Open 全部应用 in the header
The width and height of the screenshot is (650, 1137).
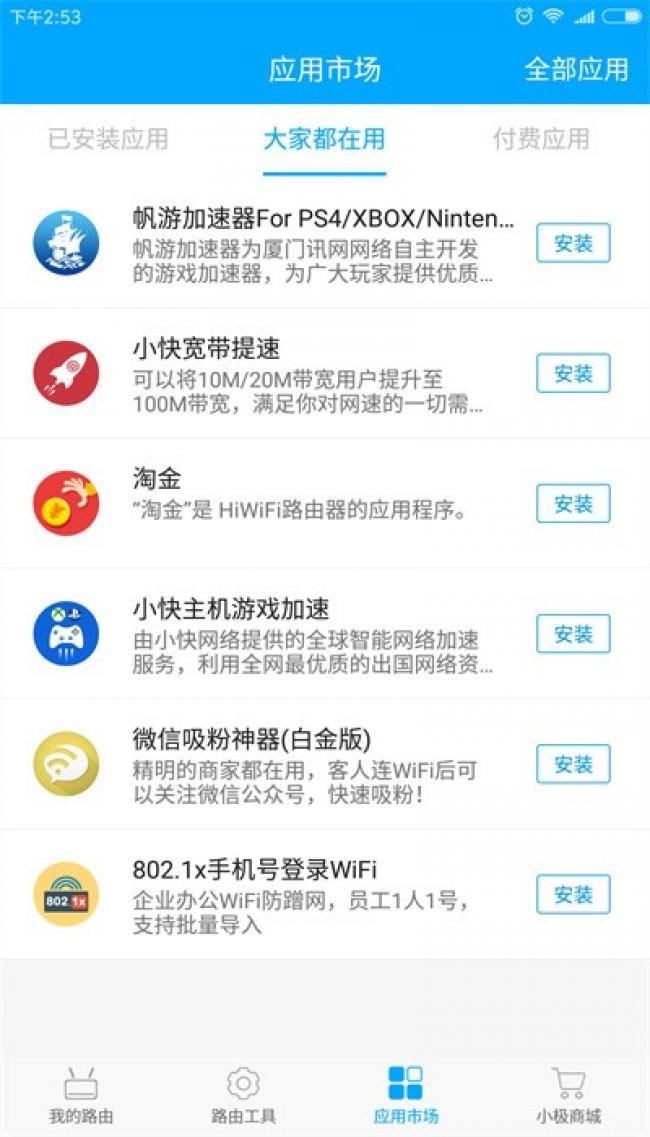[x=577, y=70]
